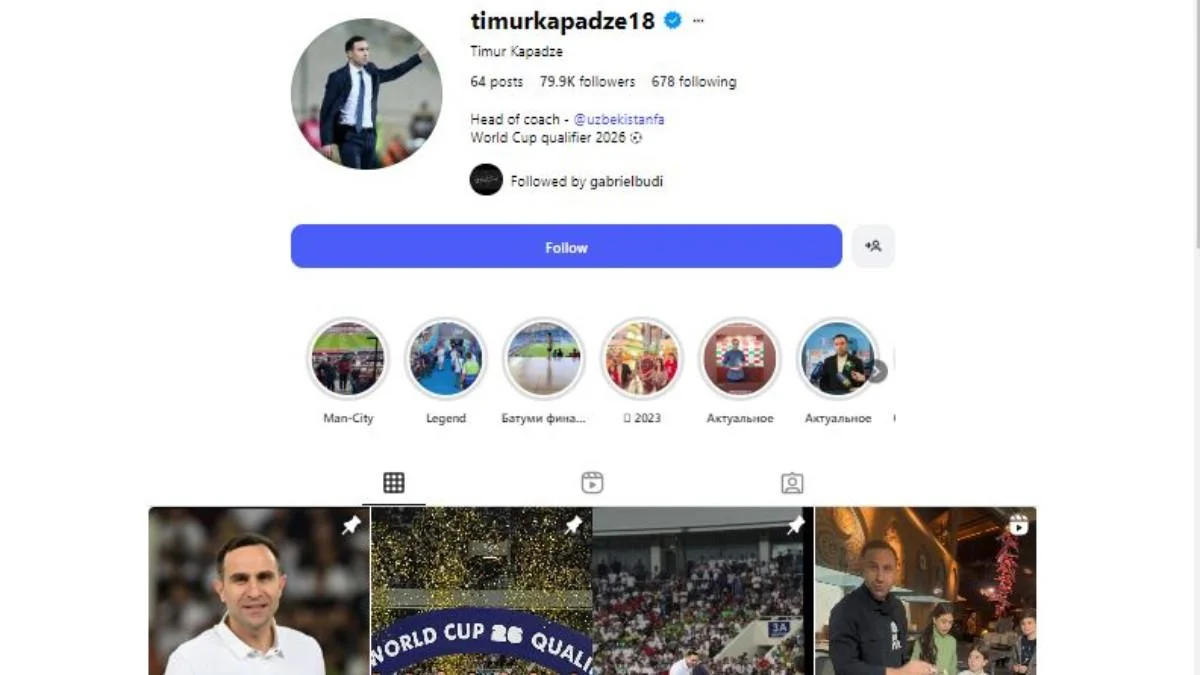Open the Батуми фина... highlight

click(x=543, y=359)
